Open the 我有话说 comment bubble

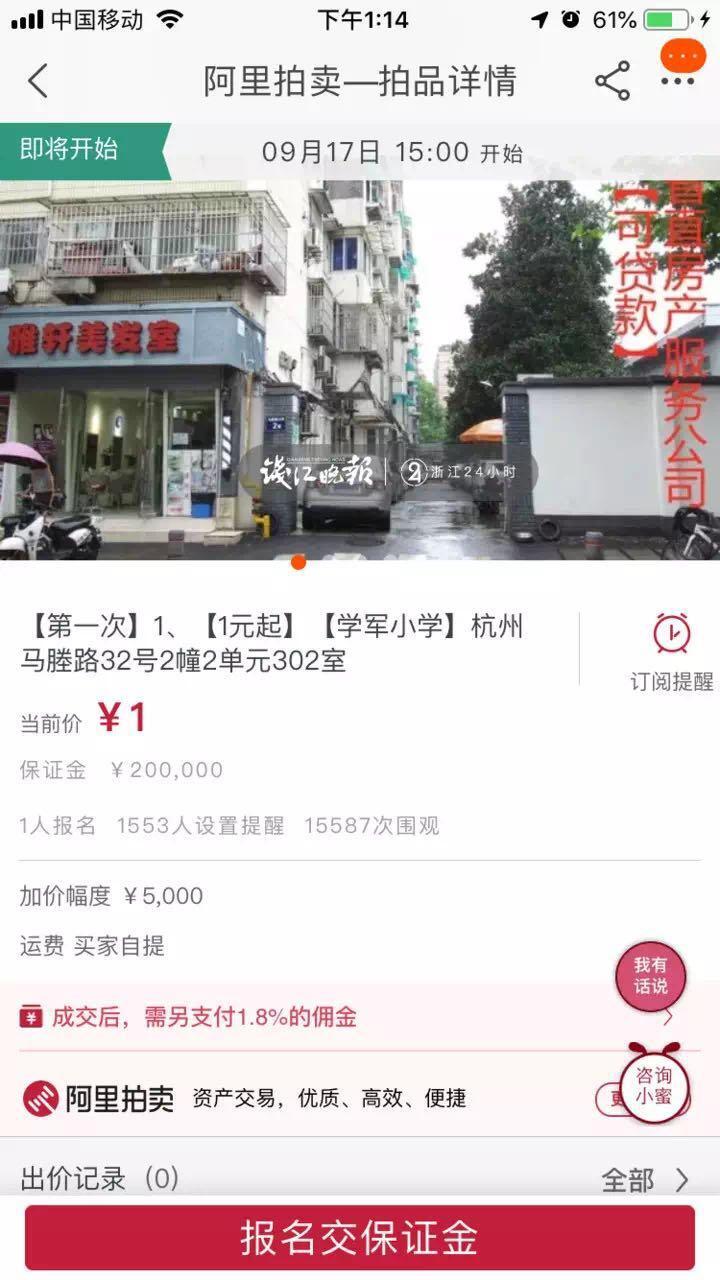[x=650, y=976]
